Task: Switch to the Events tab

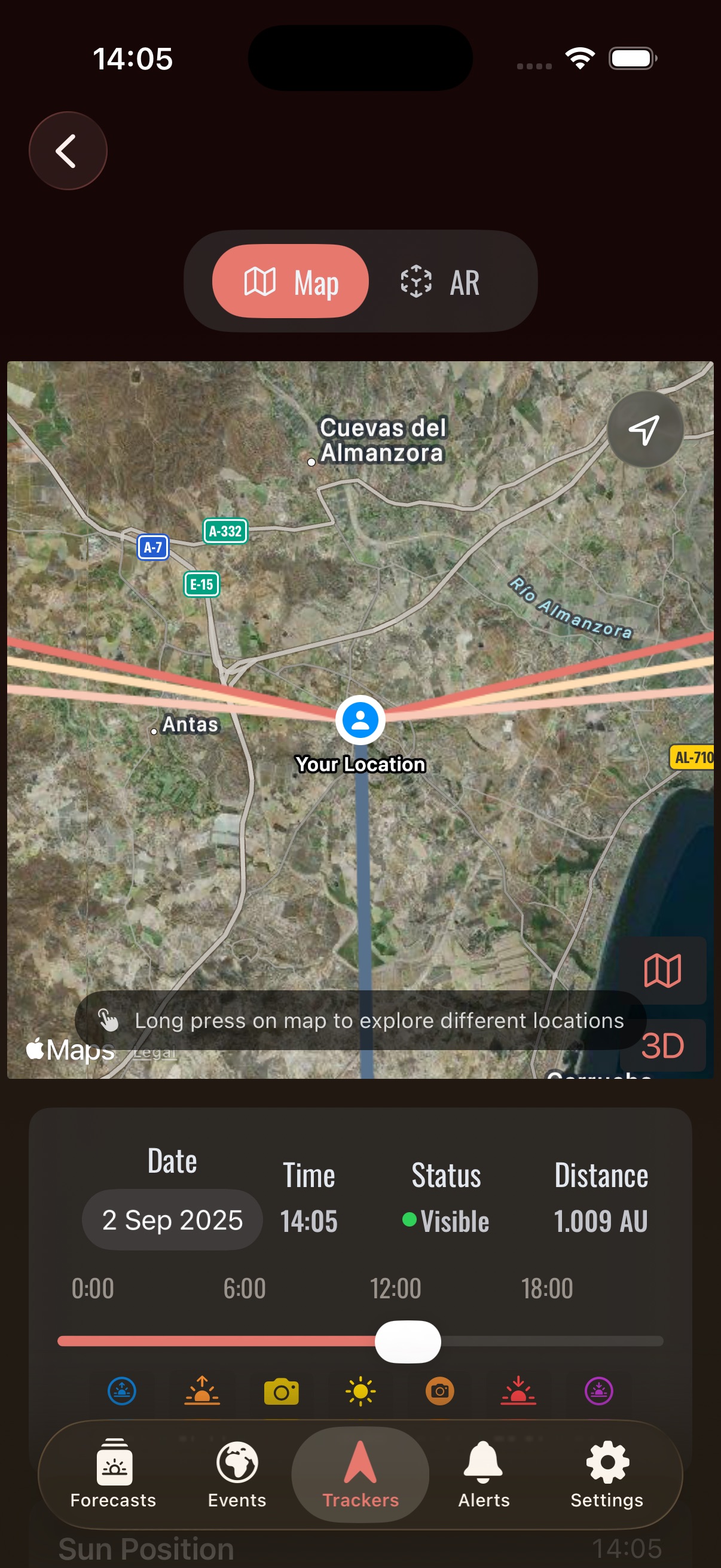Action: (x=237, y=1474)
